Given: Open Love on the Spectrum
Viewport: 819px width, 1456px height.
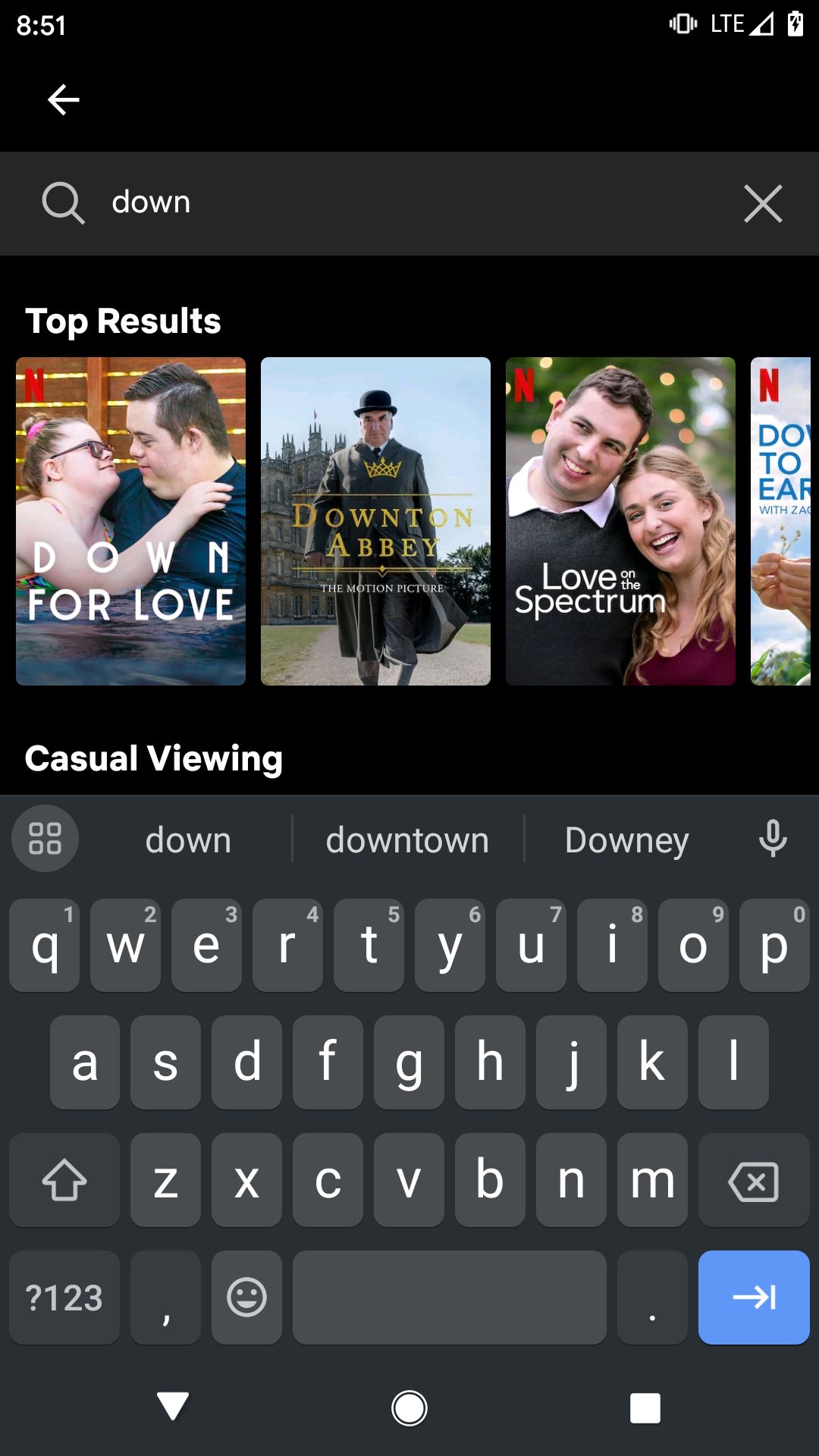Looking at the screenshot, I should coord(620,521).
